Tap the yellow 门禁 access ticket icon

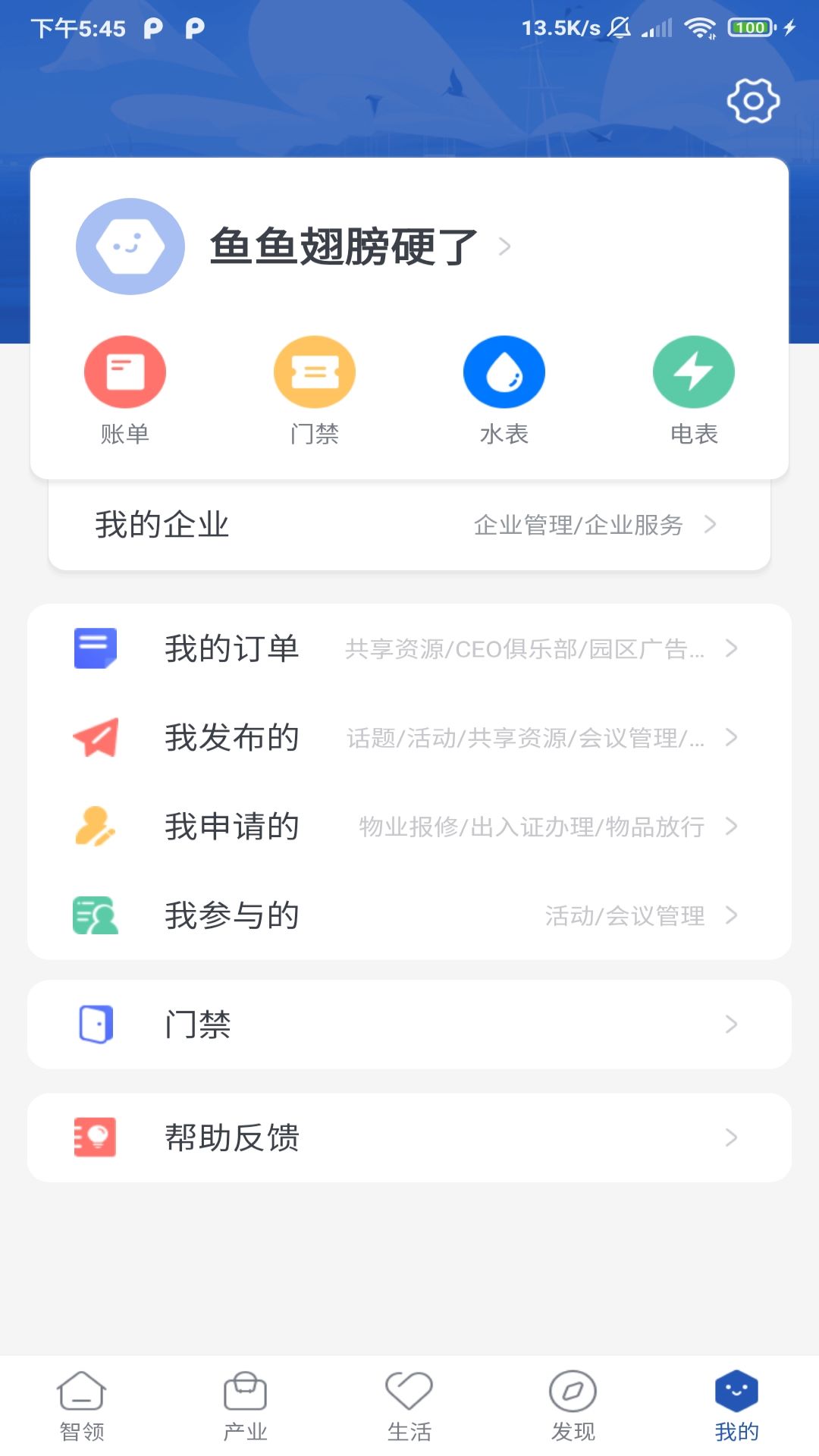point(314,371)
